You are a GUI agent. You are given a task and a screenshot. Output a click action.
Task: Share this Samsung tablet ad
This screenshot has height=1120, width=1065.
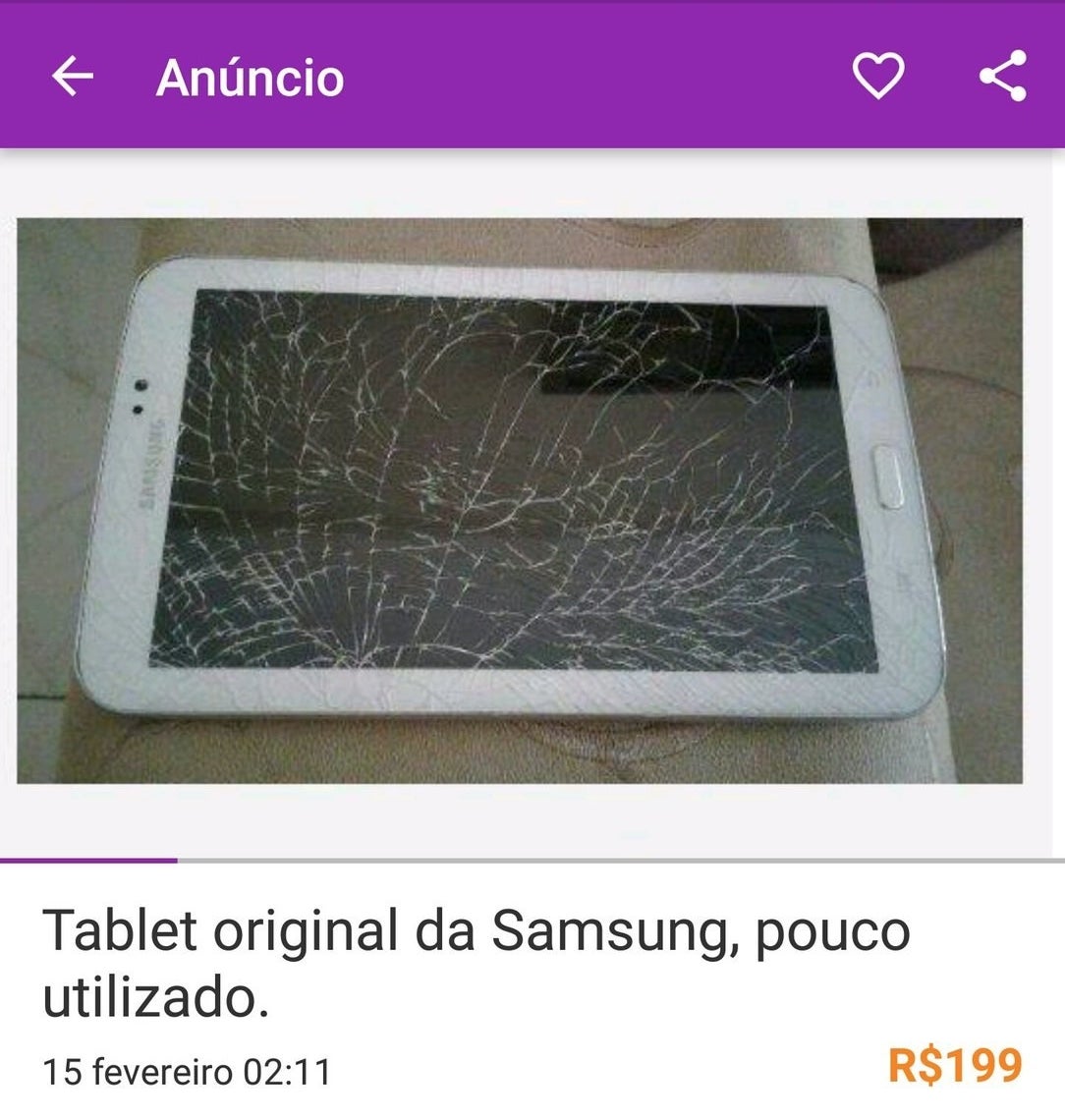[1003, 76]
